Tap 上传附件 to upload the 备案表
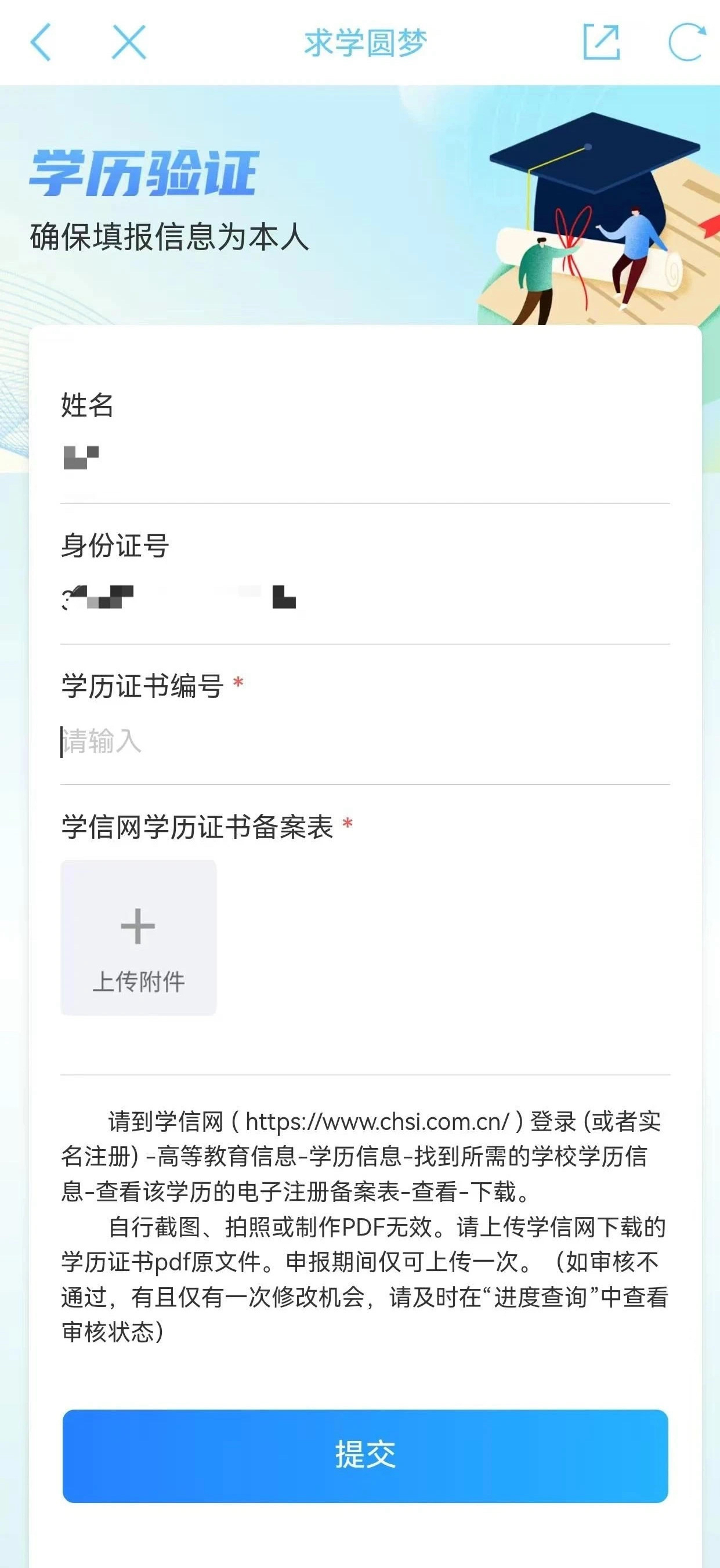 tap(139, 937)
